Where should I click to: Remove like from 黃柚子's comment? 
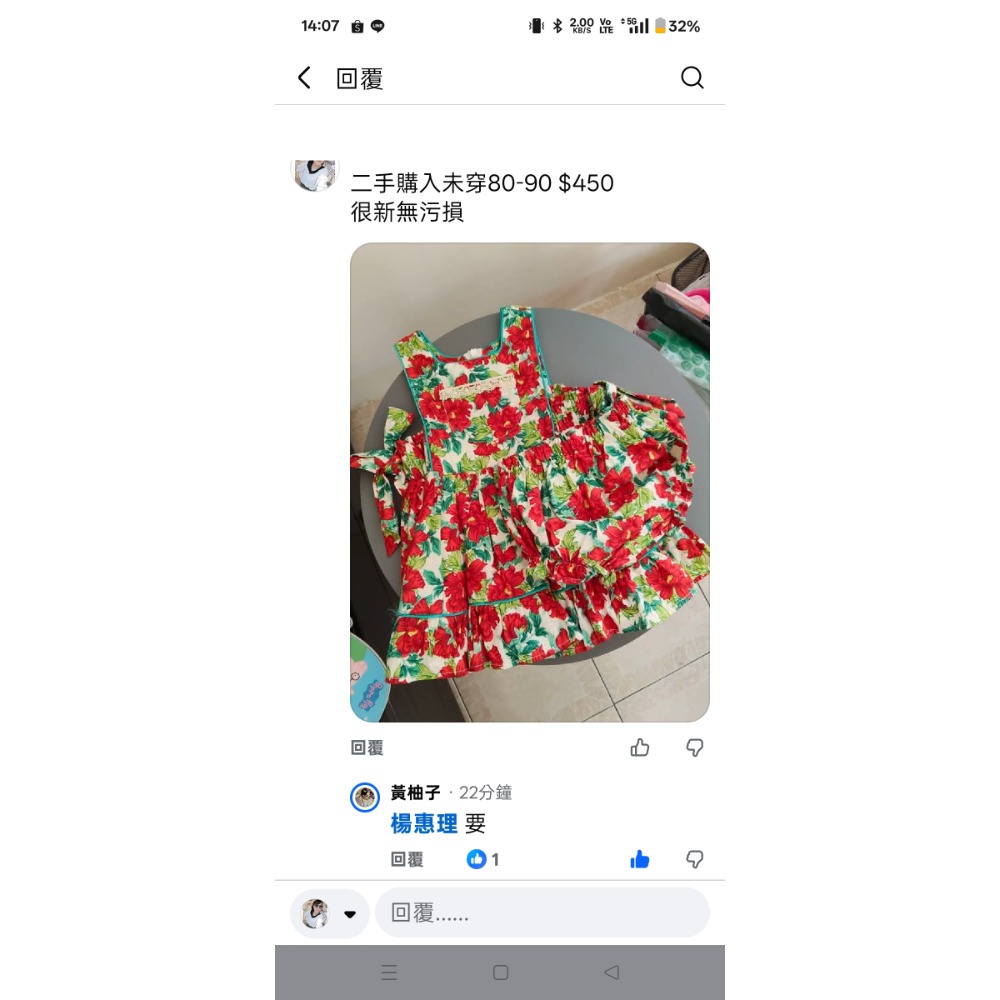pos(640,860)
